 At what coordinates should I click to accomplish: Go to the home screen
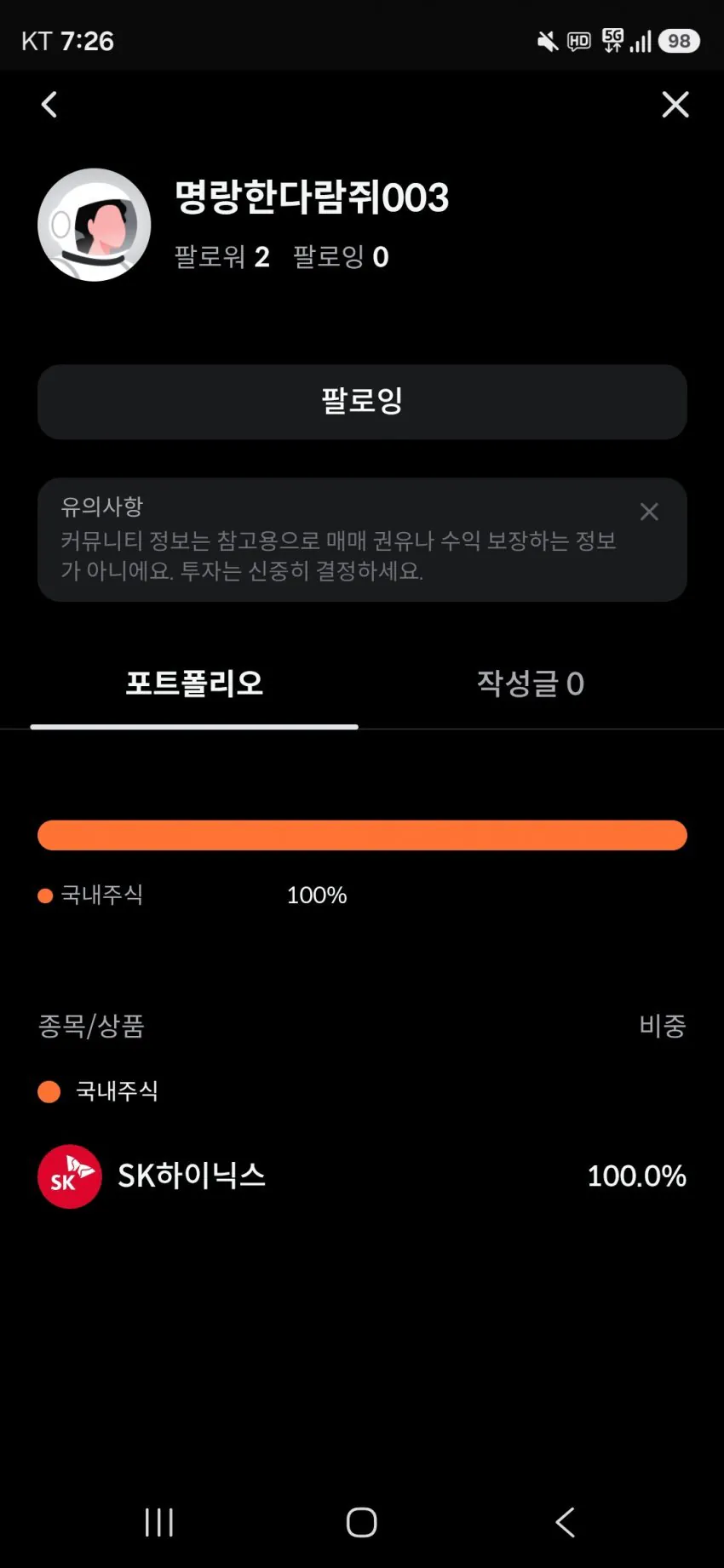361,1522
